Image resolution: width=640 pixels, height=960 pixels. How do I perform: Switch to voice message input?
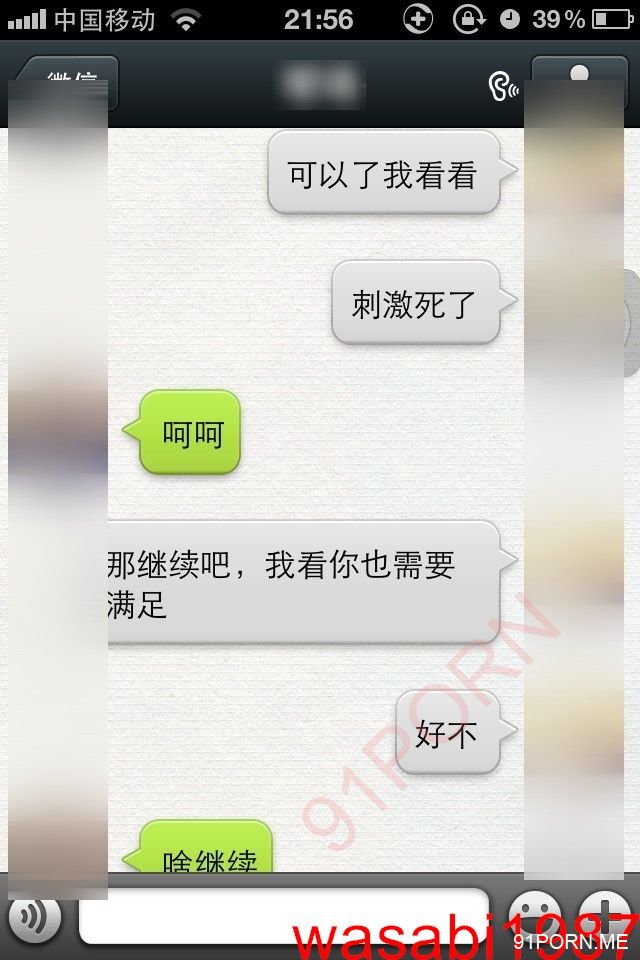35,916
